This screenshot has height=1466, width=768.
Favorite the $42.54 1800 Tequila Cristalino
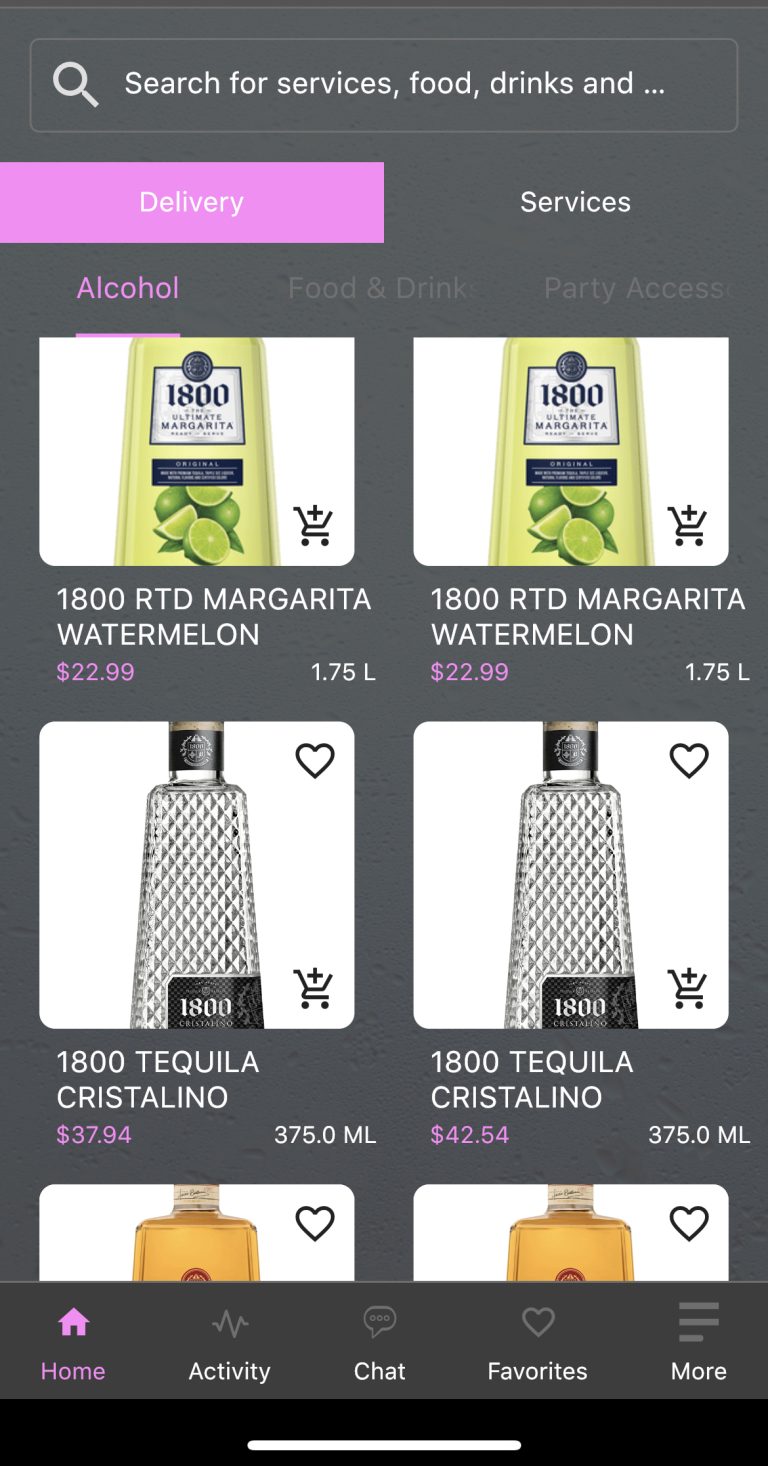(688, 761)
